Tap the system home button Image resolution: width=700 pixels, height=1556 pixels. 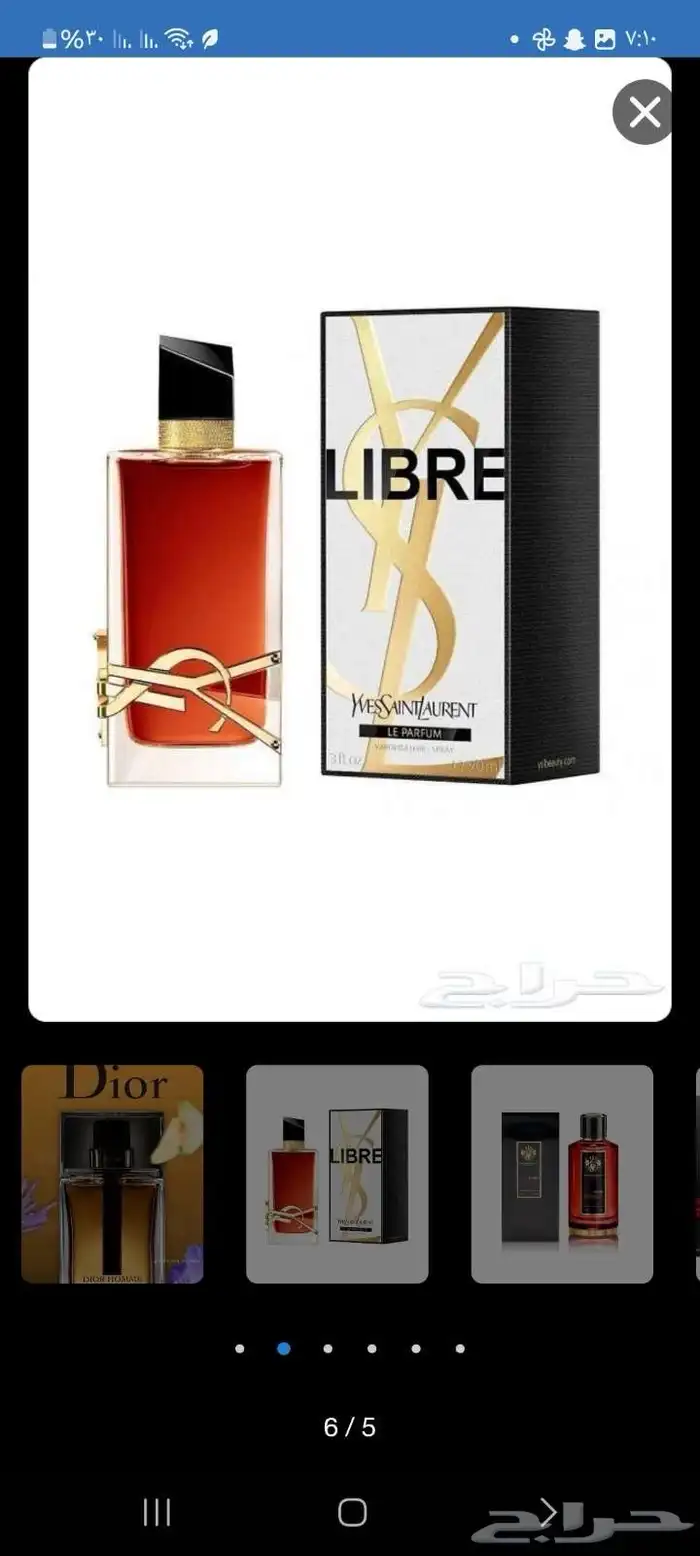click(x=352, y=1512)
